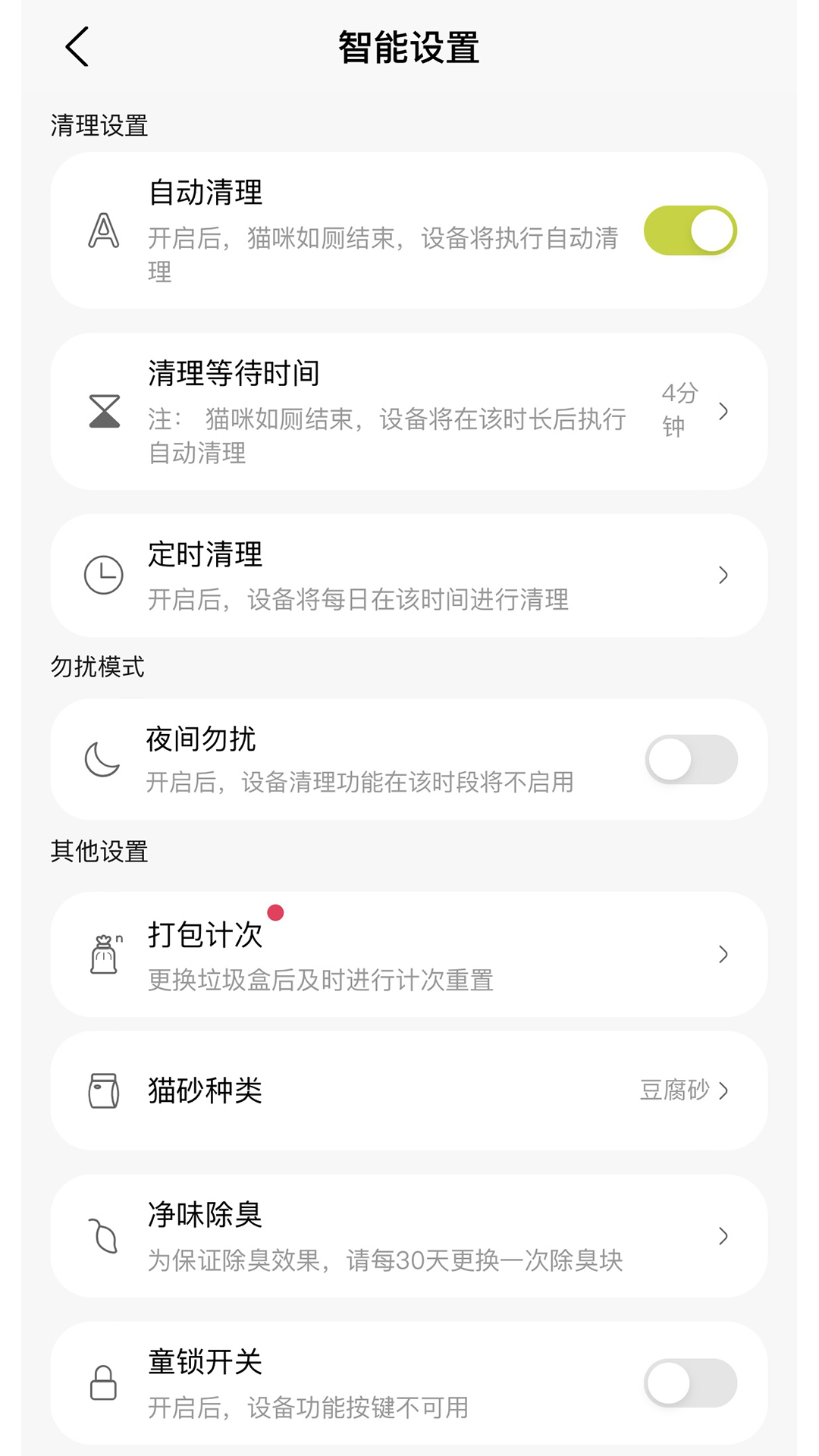The image size is (819, 1456).
Task: Open the 打包计次 chevron arrow
Action: pyautogui.click(x=725, y=955)
